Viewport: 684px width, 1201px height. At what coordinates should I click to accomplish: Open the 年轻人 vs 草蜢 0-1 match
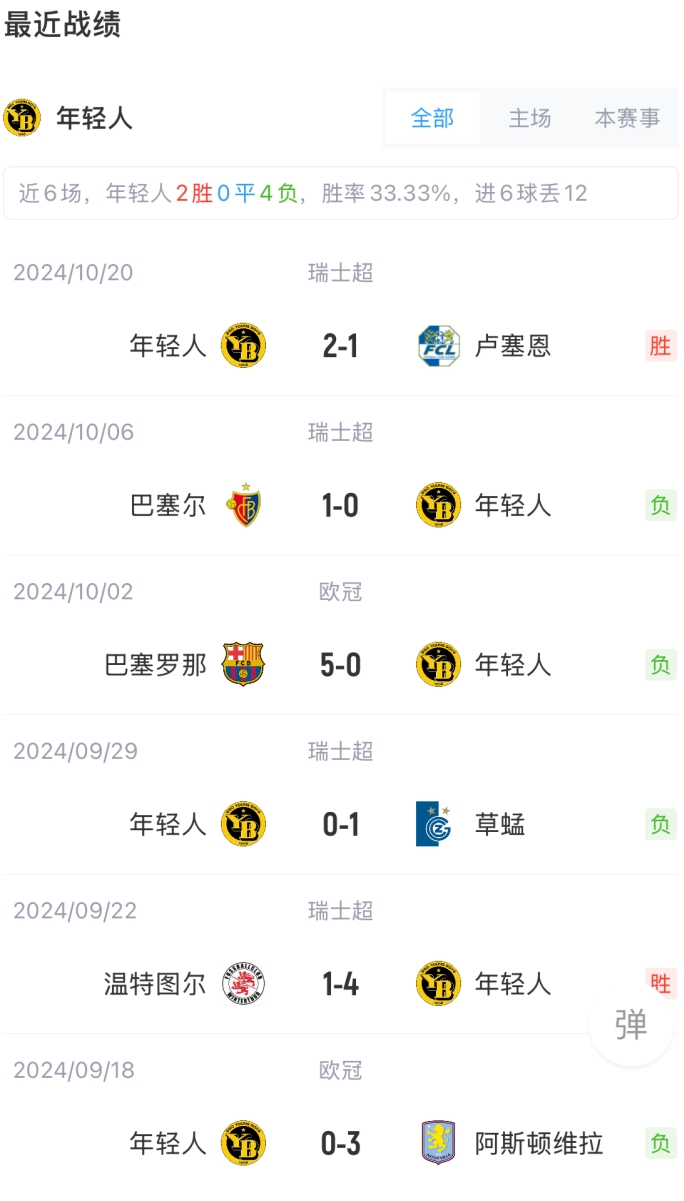pyautogui.click(x=341, y=825)
